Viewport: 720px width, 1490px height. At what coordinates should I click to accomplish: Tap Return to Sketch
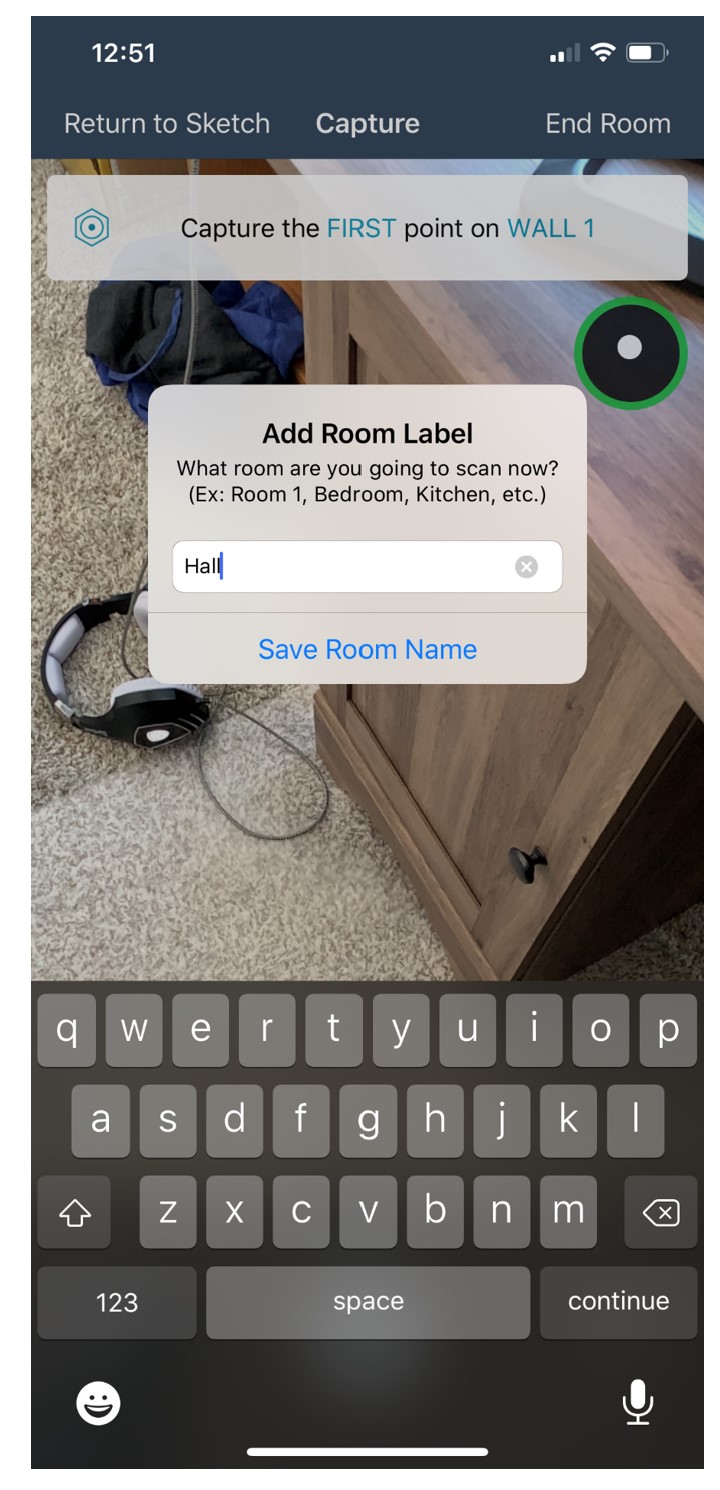(167, 124)
